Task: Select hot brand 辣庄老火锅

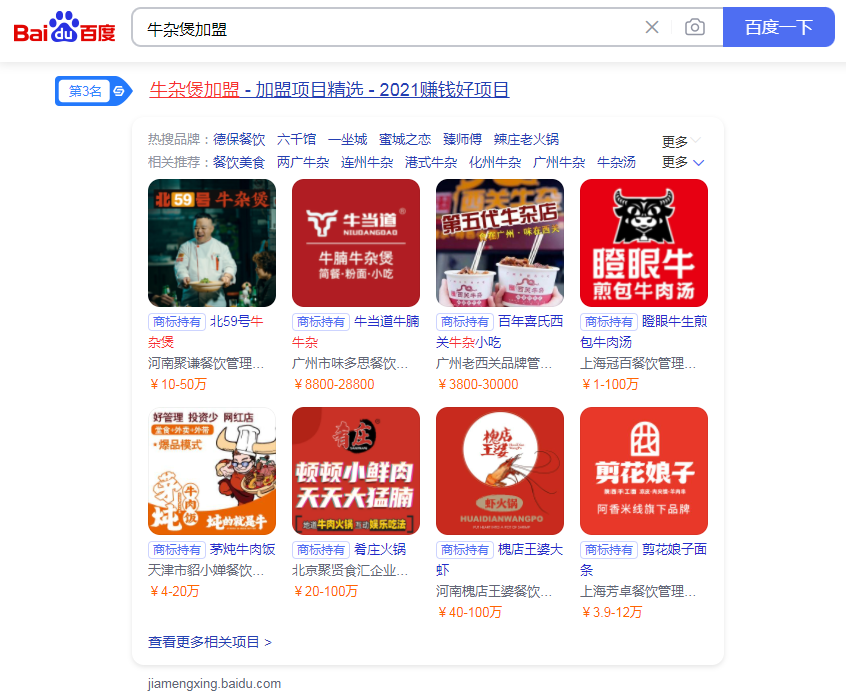Action: (526, 140)
